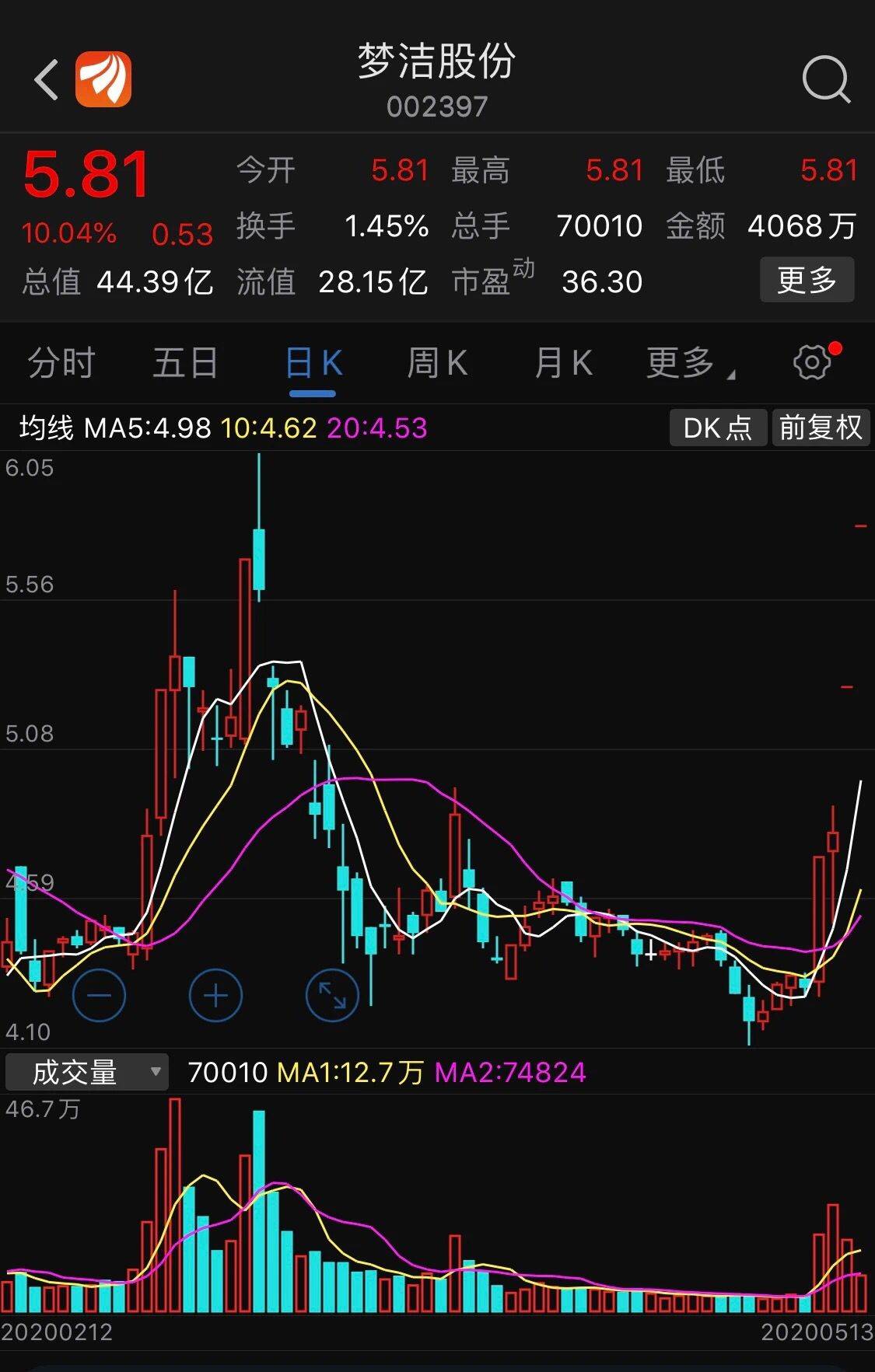Toggle the DK点 indicator
The height and width of the screenshot is (1372, 875).
(x=717, y=428)
